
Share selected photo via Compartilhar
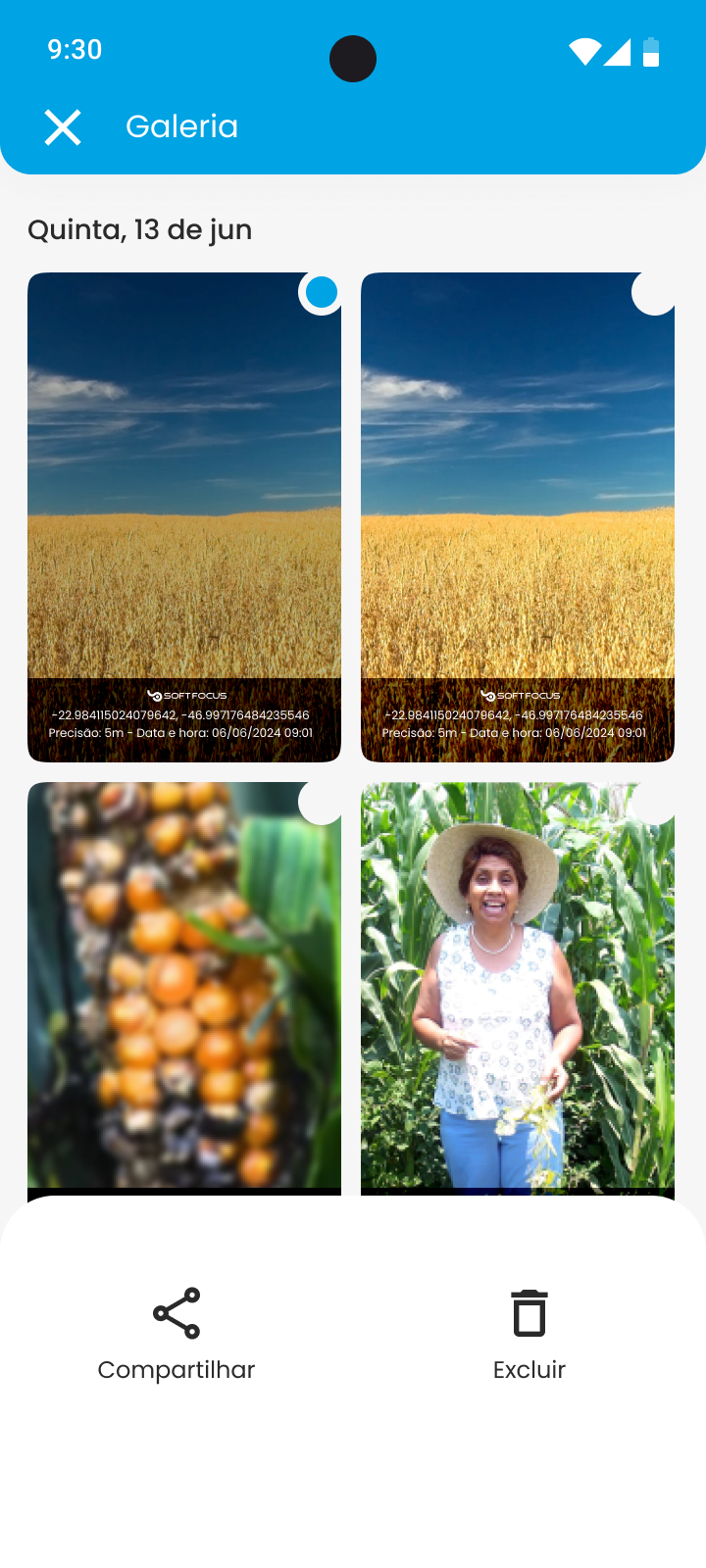176,1335
